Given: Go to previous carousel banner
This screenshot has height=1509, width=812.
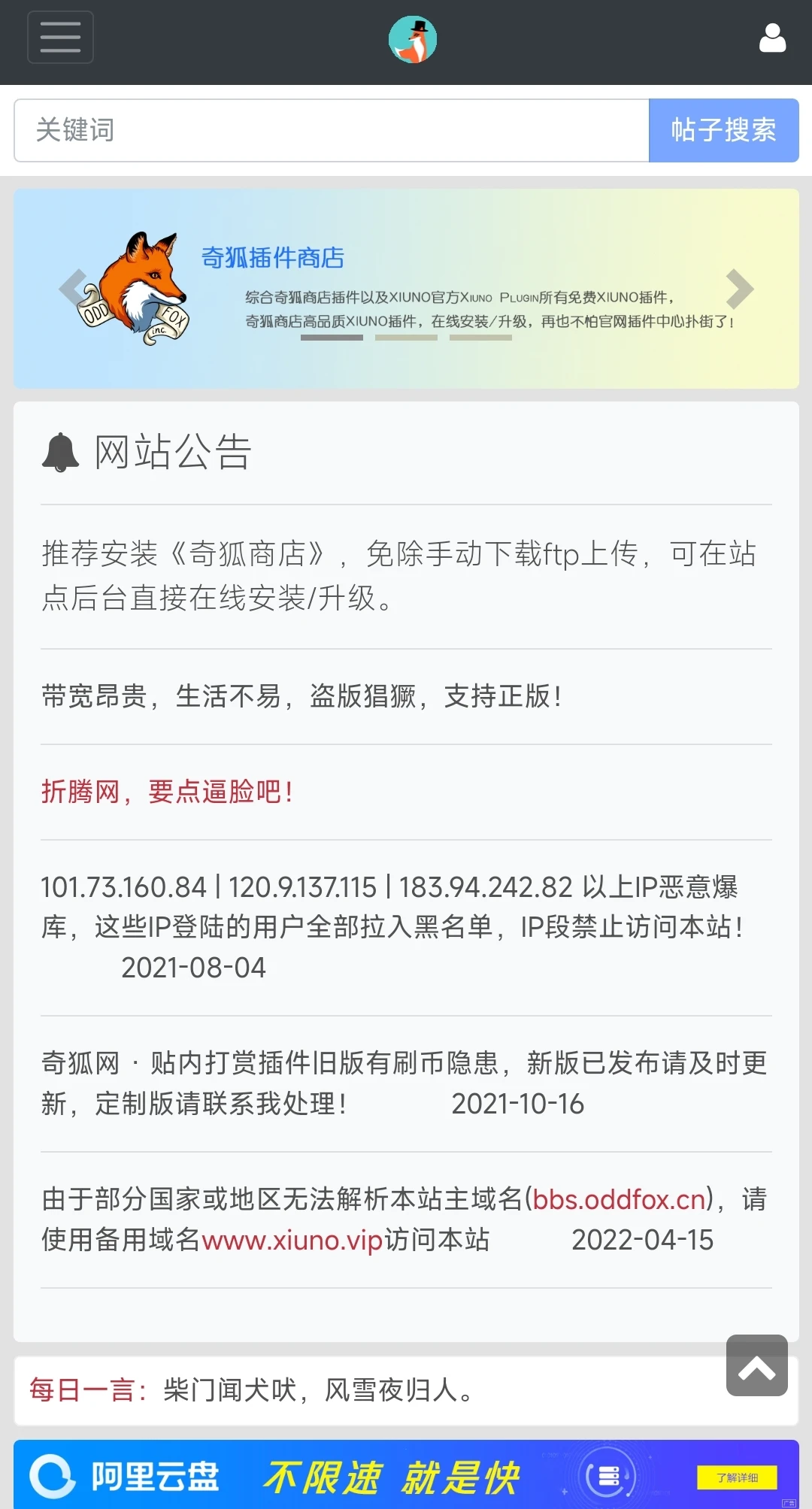Looking at the screenshot, I should tap(74, 289).
